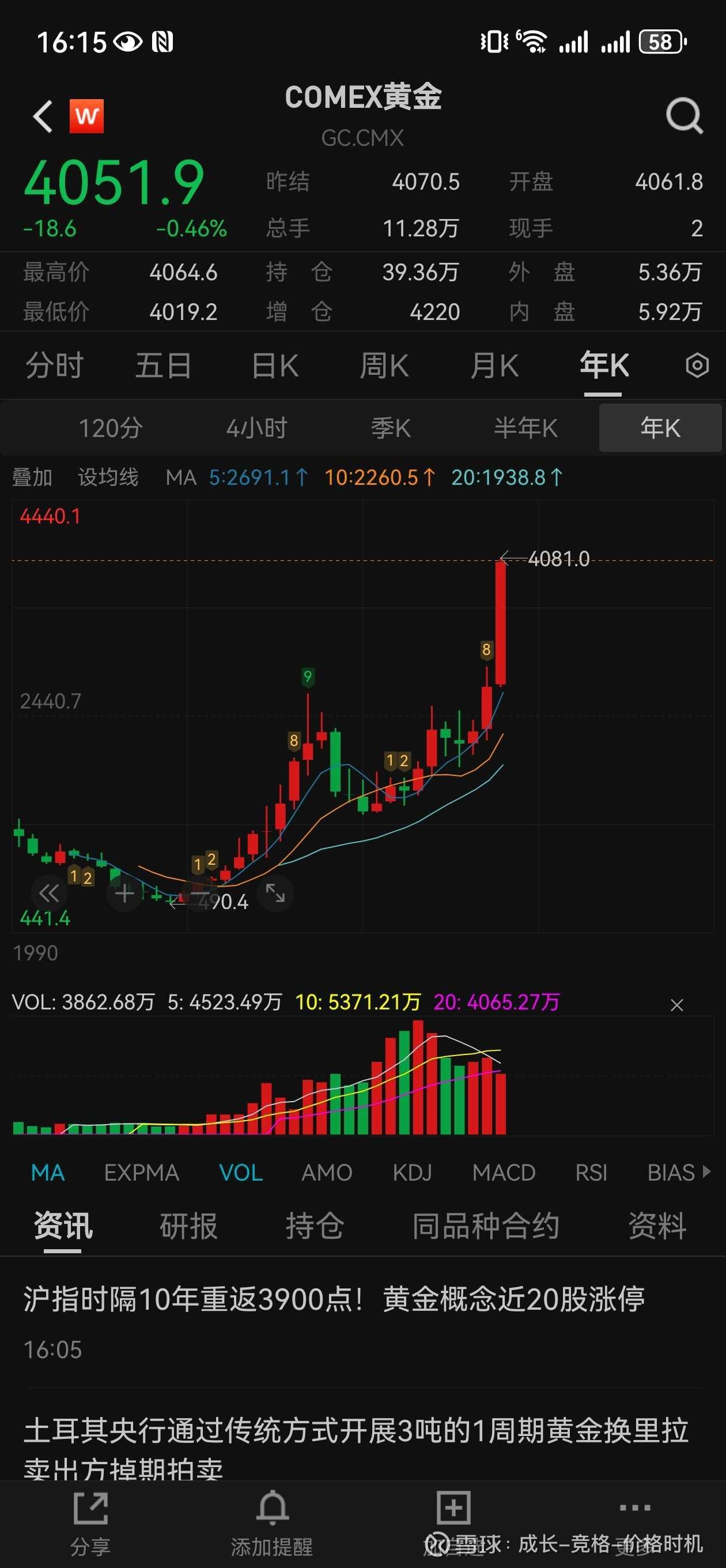Open news about 沪指重返3900点

point(334,1300)
